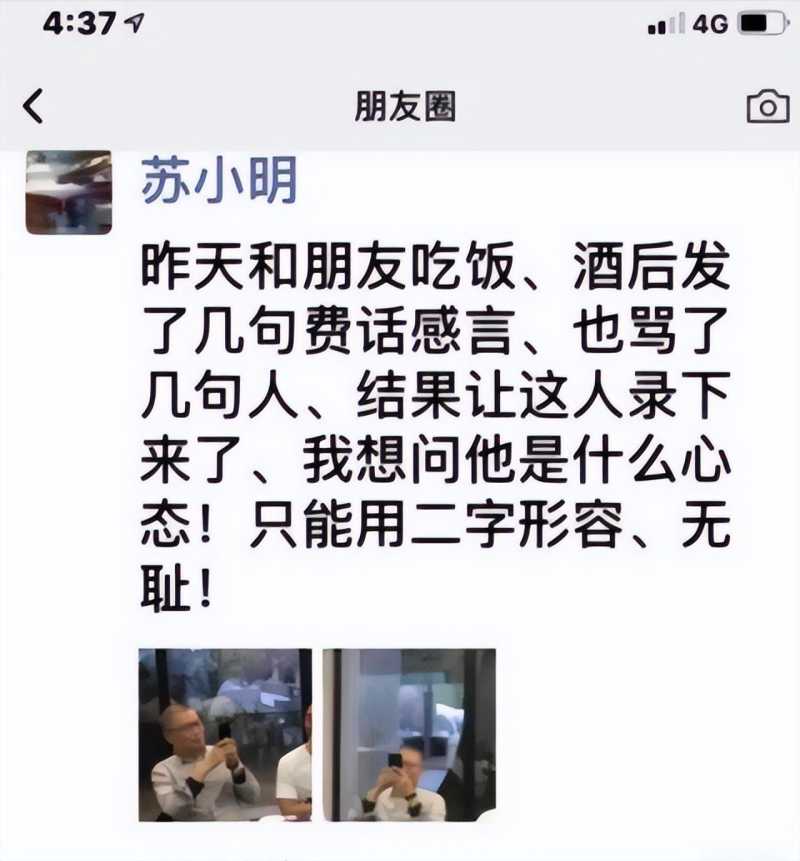View the second photo in 苏小明's post
This screenshot has width=800, height=861.
pos(410,734)
